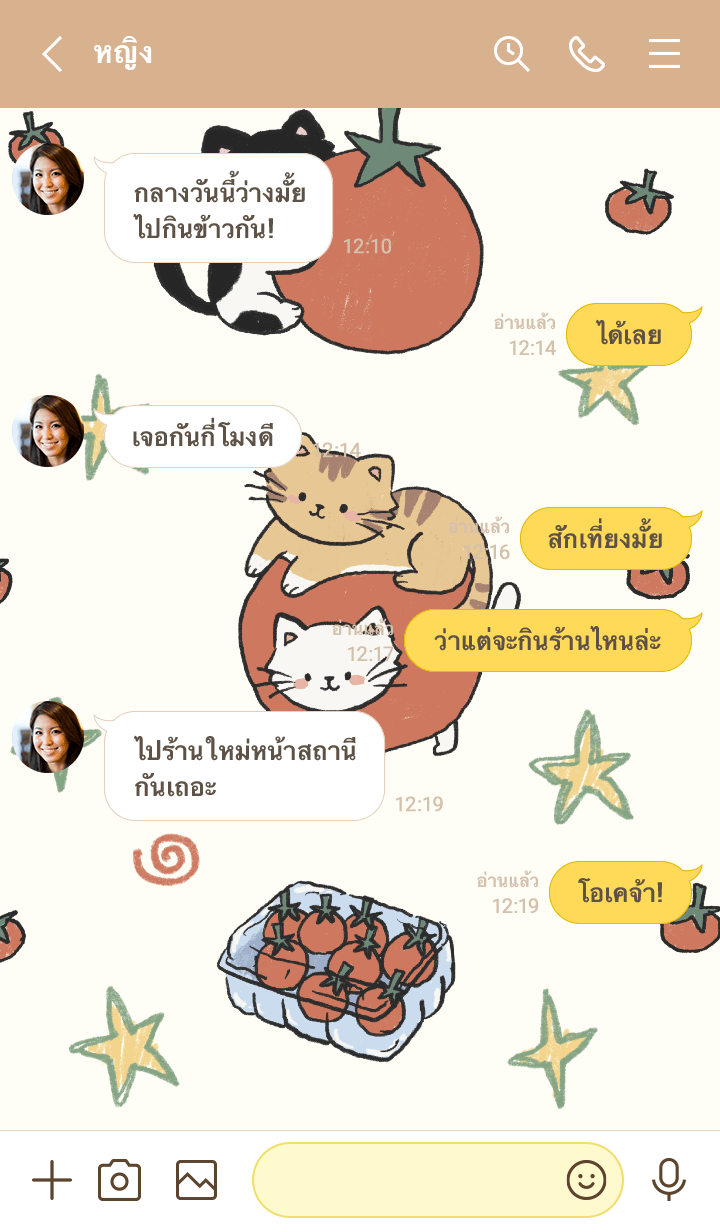The height and width of the screenshot is (1232, 720).
Task: Launch the camera to take a photo
Action: [119, 1181]
